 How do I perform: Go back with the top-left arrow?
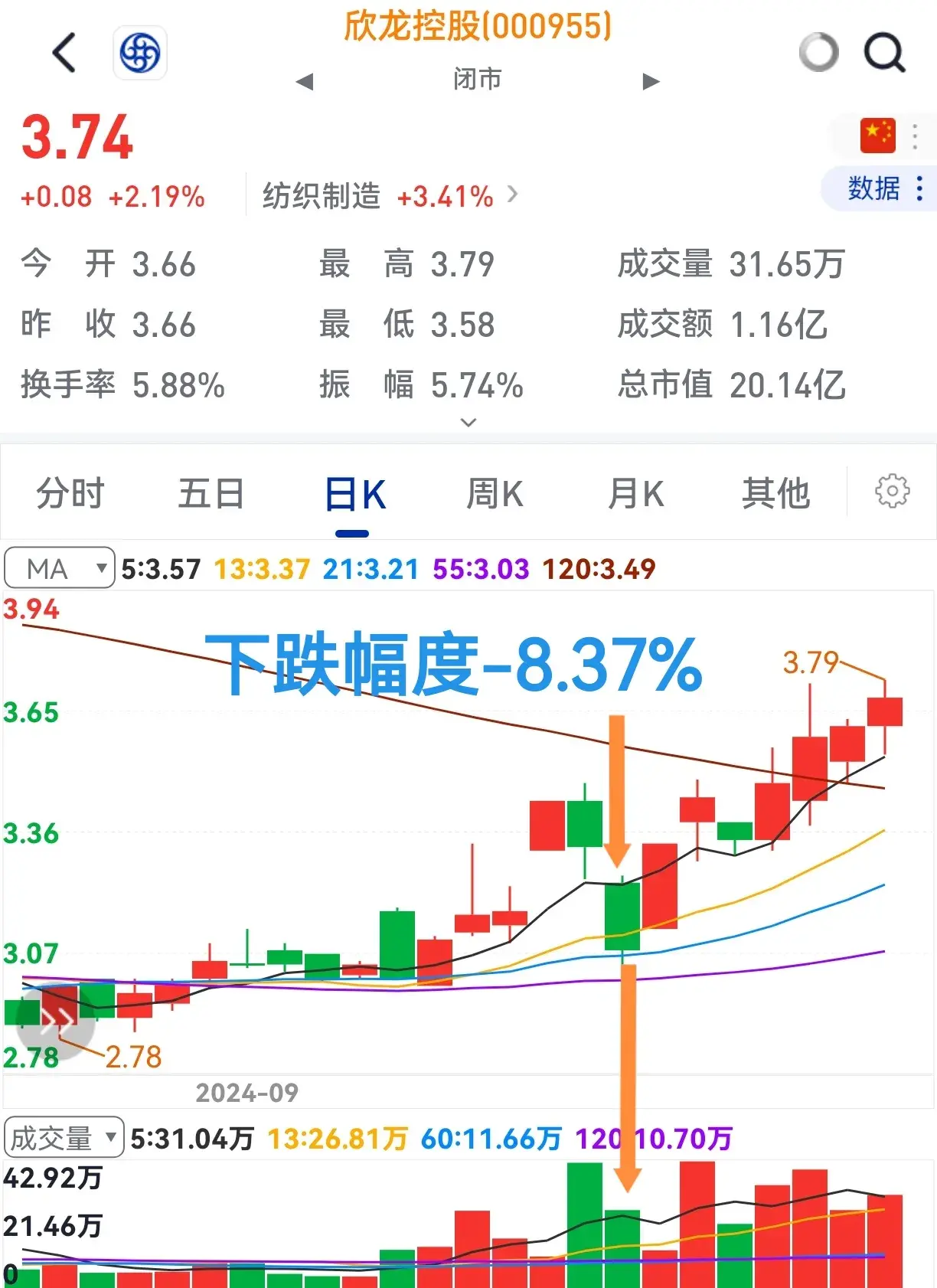[65, 53]
